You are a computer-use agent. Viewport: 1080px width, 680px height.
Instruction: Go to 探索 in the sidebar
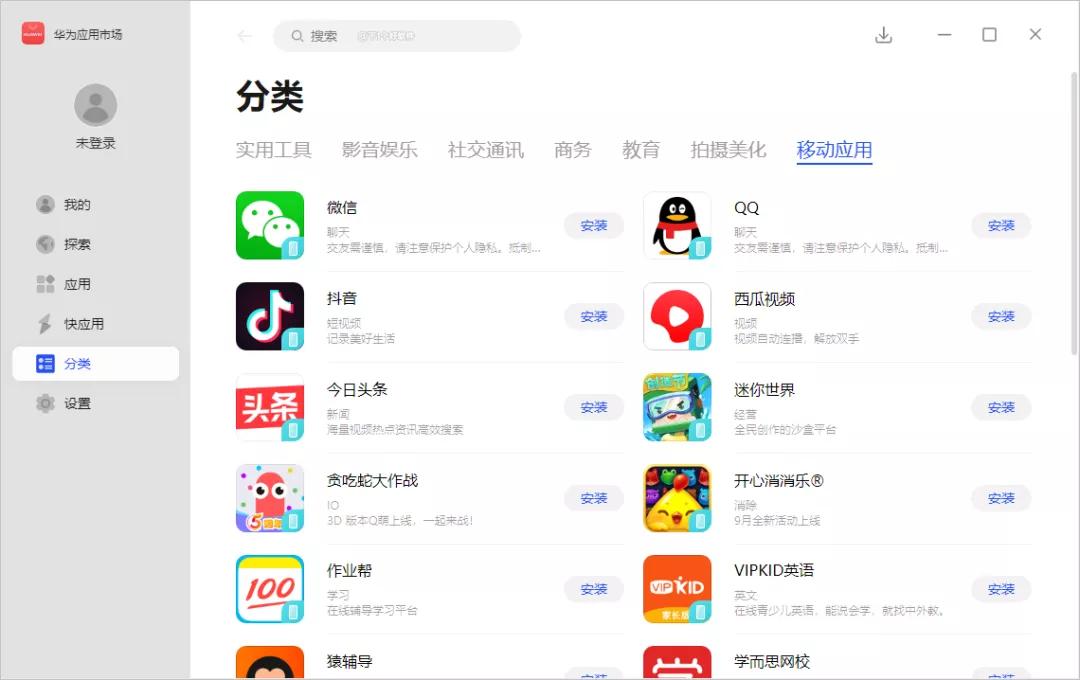pos(77,244)
